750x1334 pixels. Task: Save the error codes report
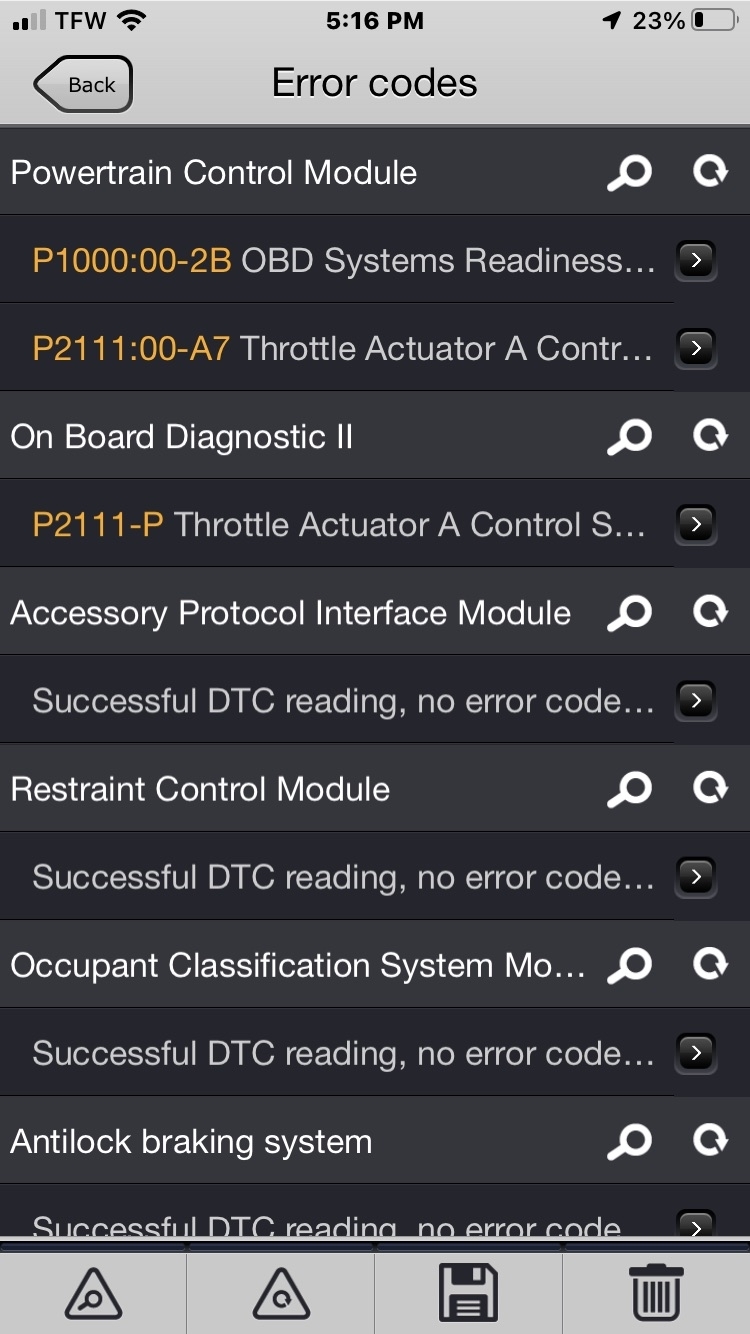pos(468,1293)
